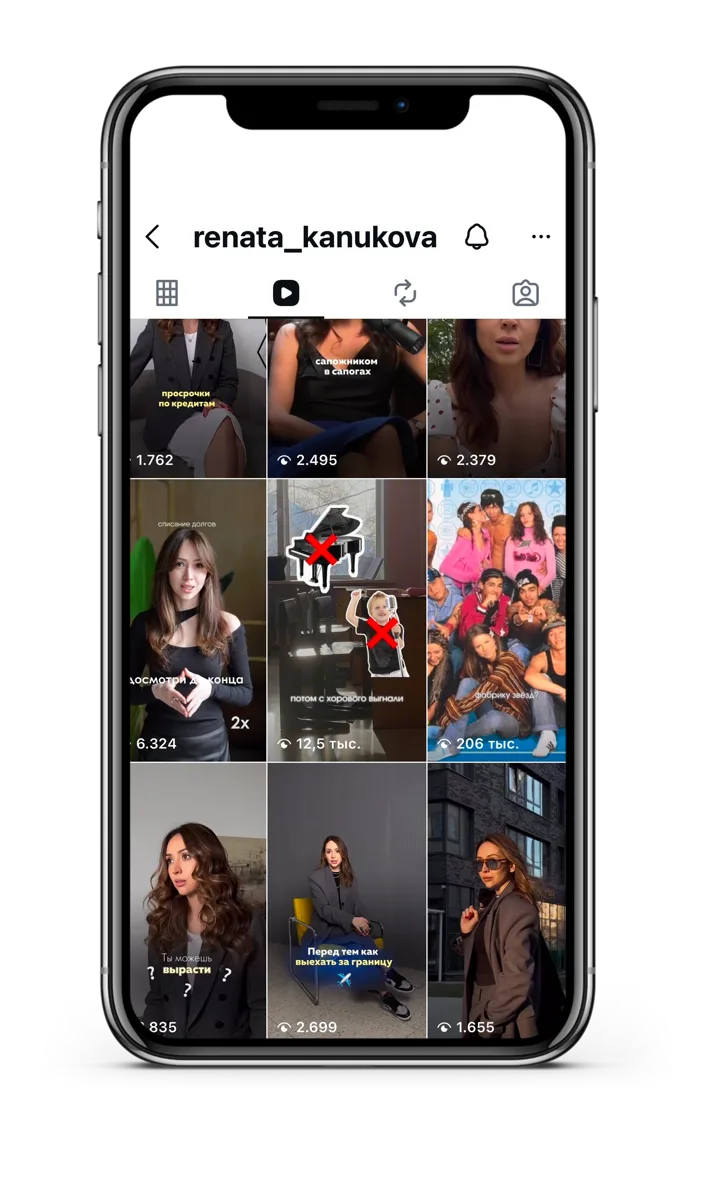Open the notifications bell for this profile
This screenshot has height=1200, width=713.
(x=477, y=237)
